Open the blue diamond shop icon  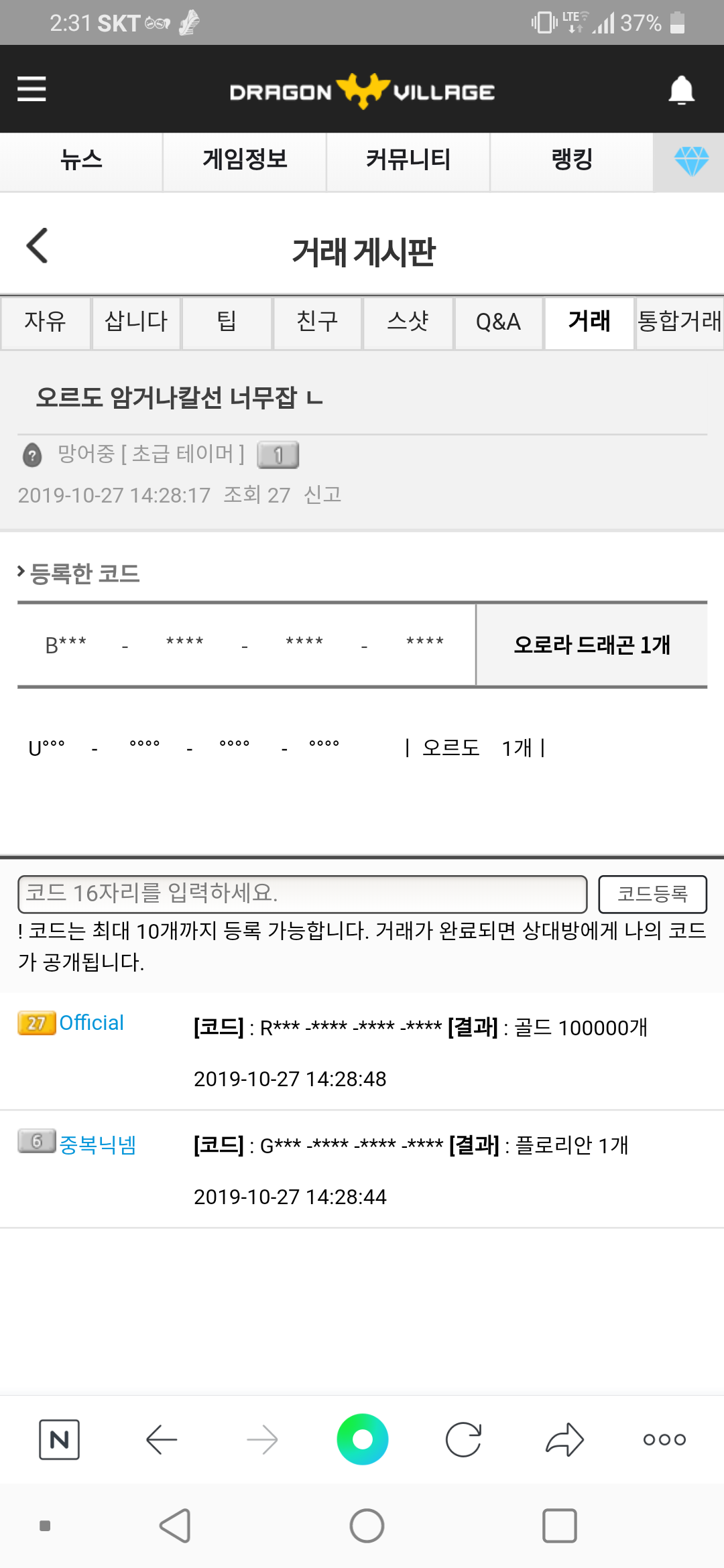point(690,161)
